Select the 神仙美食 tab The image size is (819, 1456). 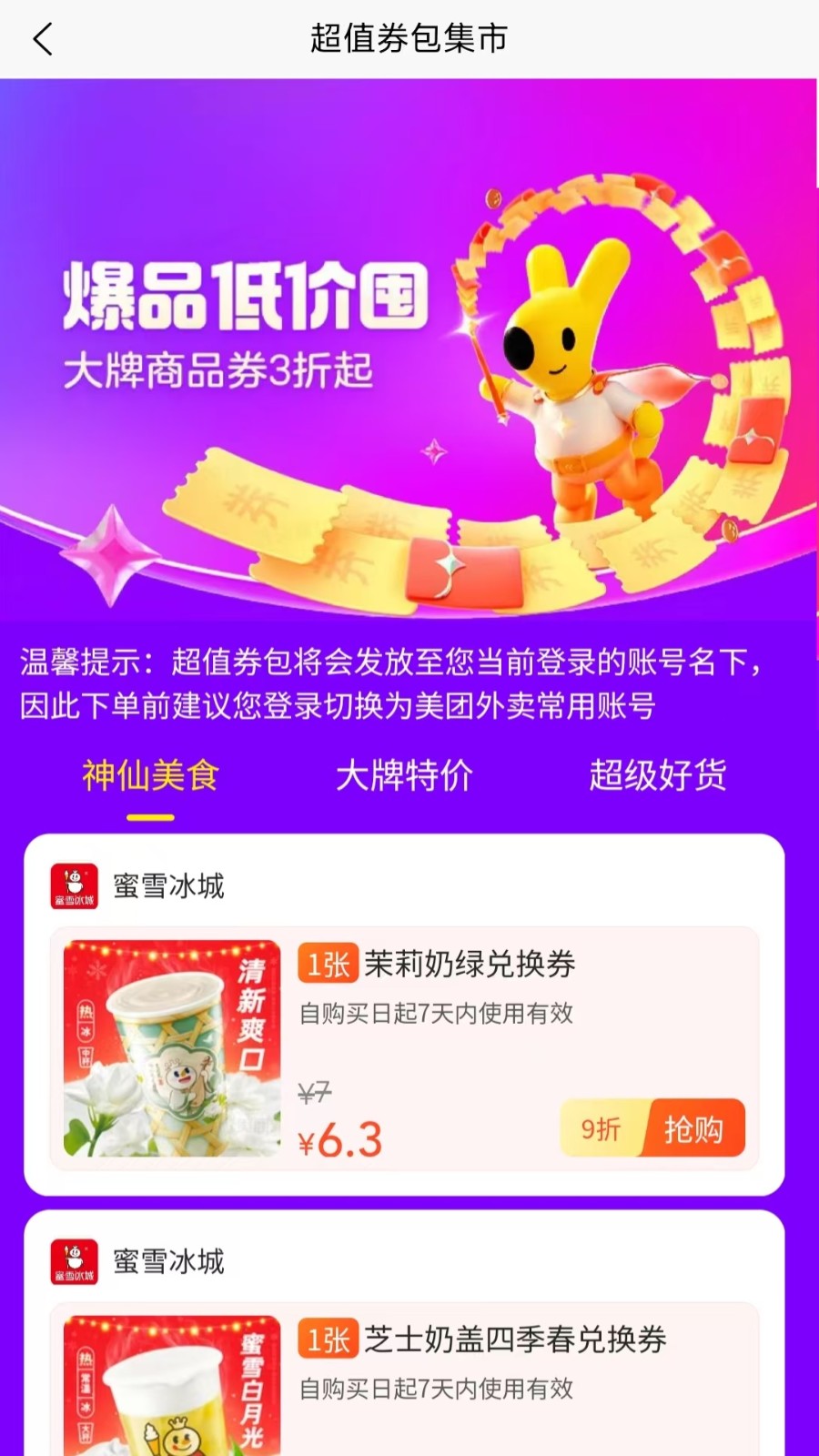click(150, 776)
